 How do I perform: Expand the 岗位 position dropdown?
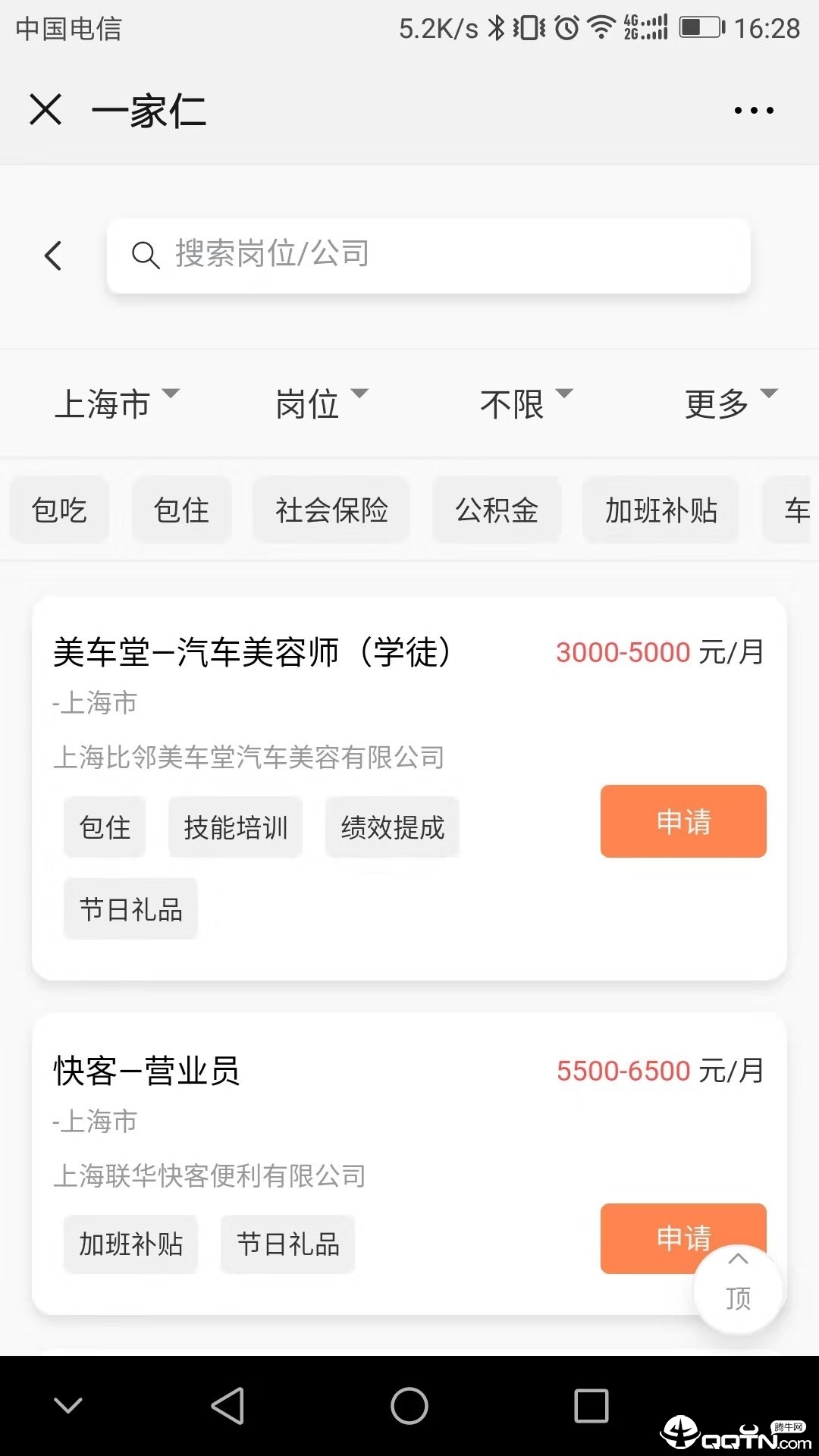click(321, 403)
